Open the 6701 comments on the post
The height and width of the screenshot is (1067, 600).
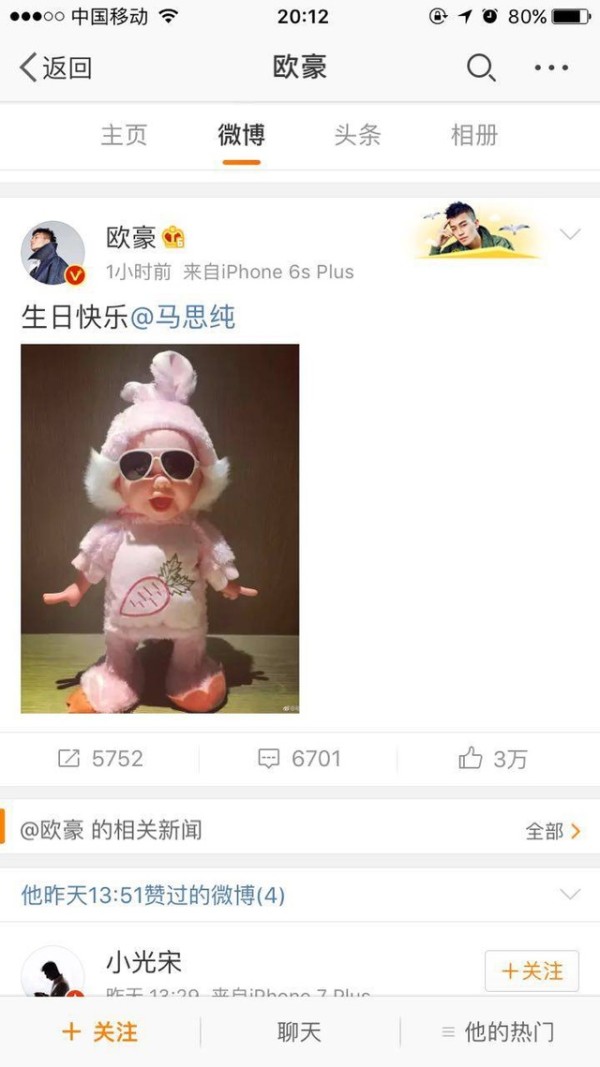pos(299,759)
